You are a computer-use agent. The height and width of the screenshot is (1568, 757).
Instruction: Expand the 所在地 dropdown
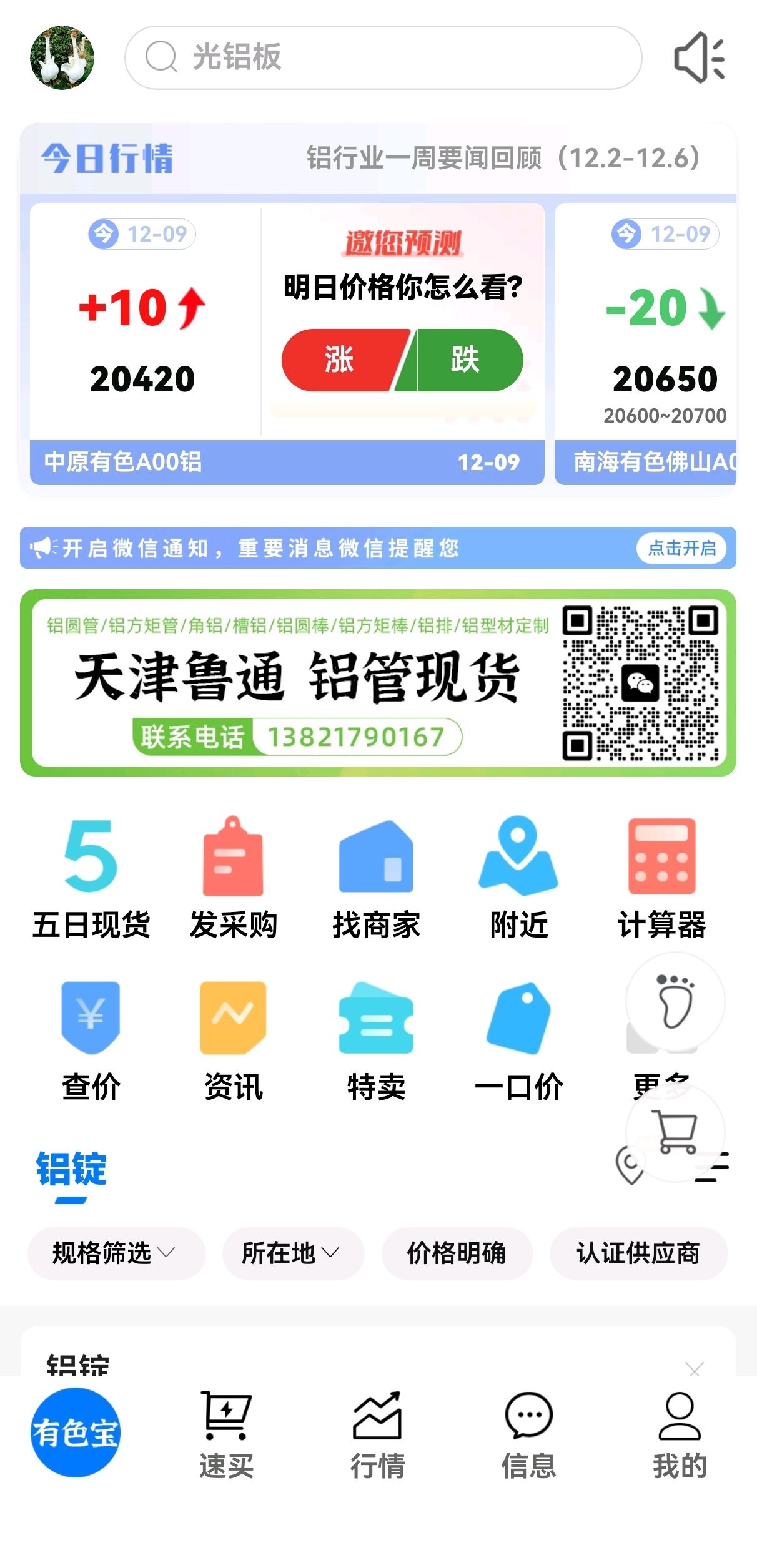tap(293, 1253)
